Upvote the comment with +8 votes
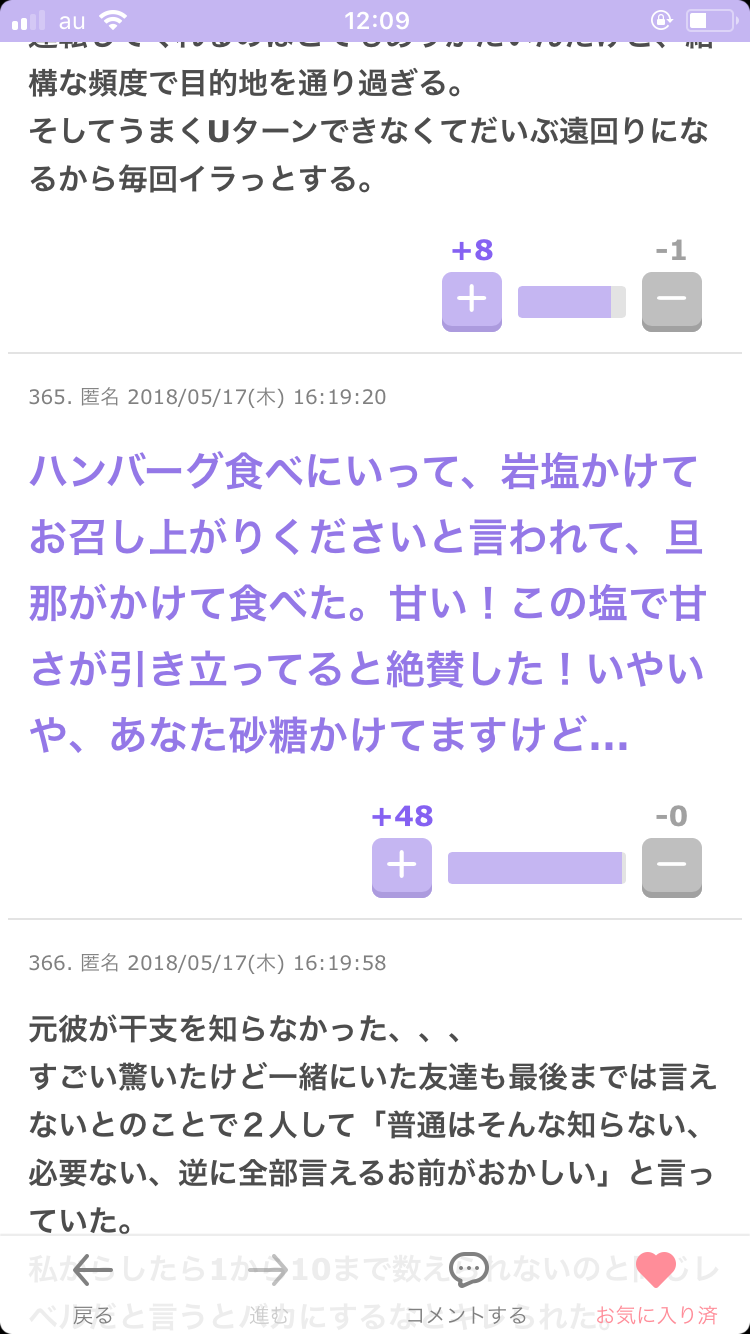 click(x=472, y=301)
